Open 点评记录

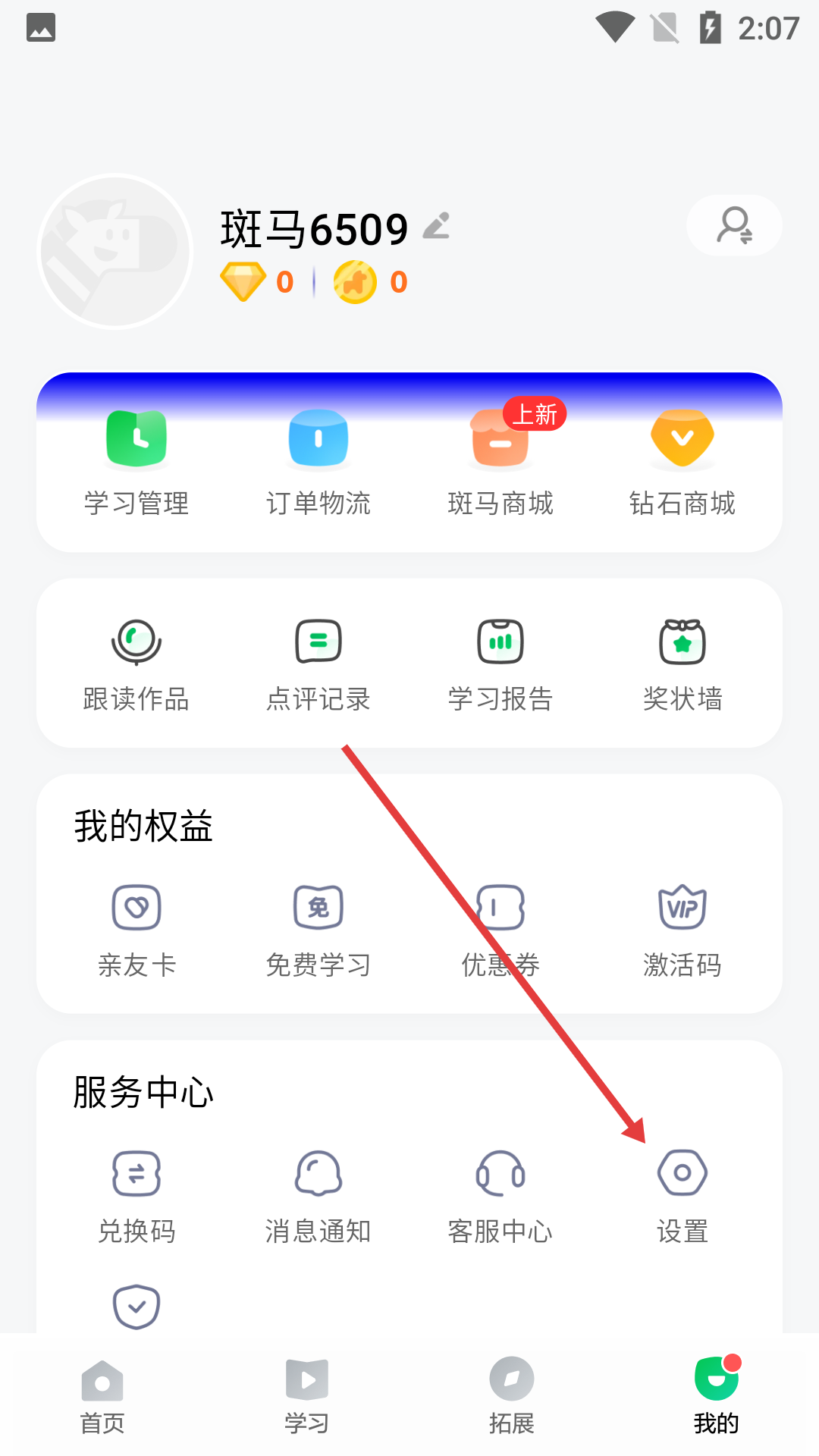click(x=318, y=666)
